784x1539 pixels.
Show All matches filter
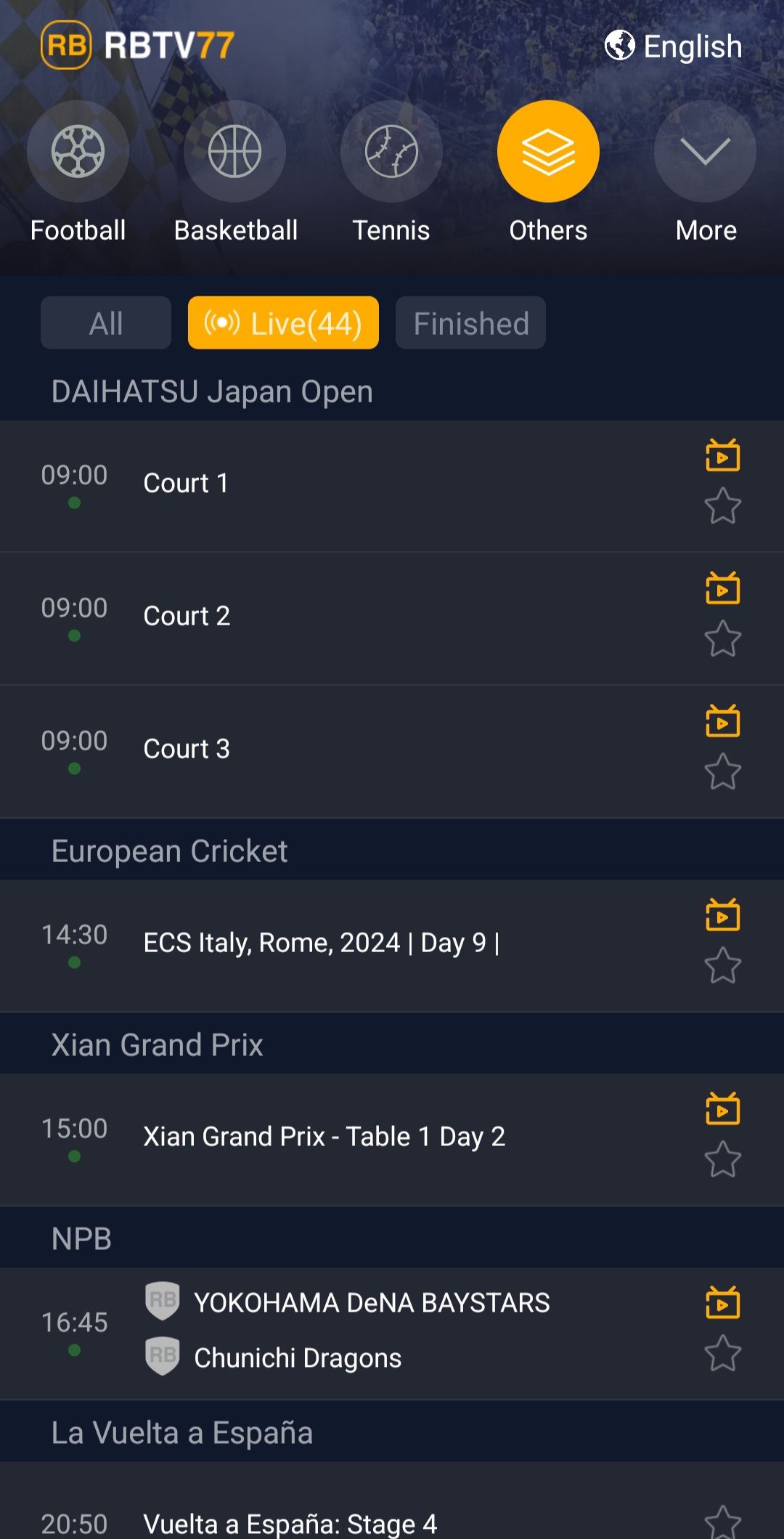coord(106,323)
